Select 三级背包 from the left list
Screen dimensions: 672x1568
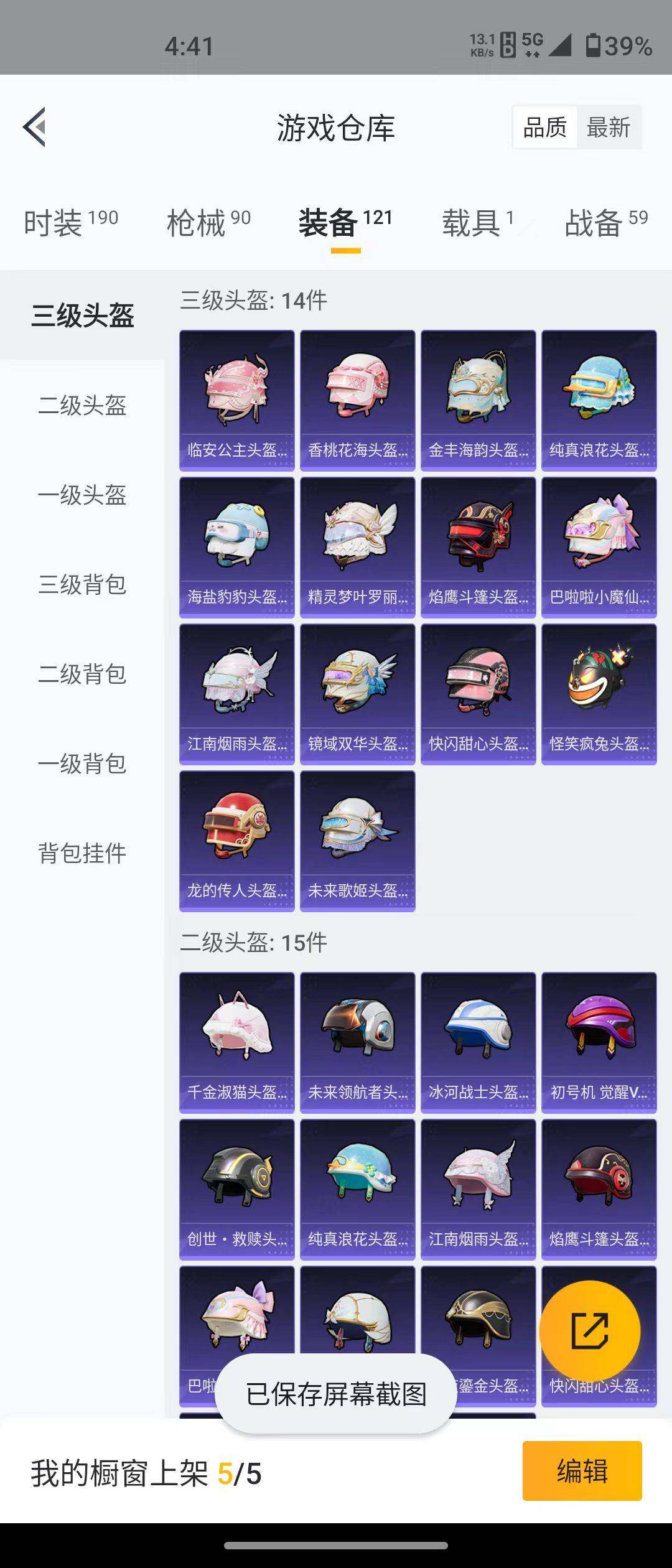pos(83,585)
